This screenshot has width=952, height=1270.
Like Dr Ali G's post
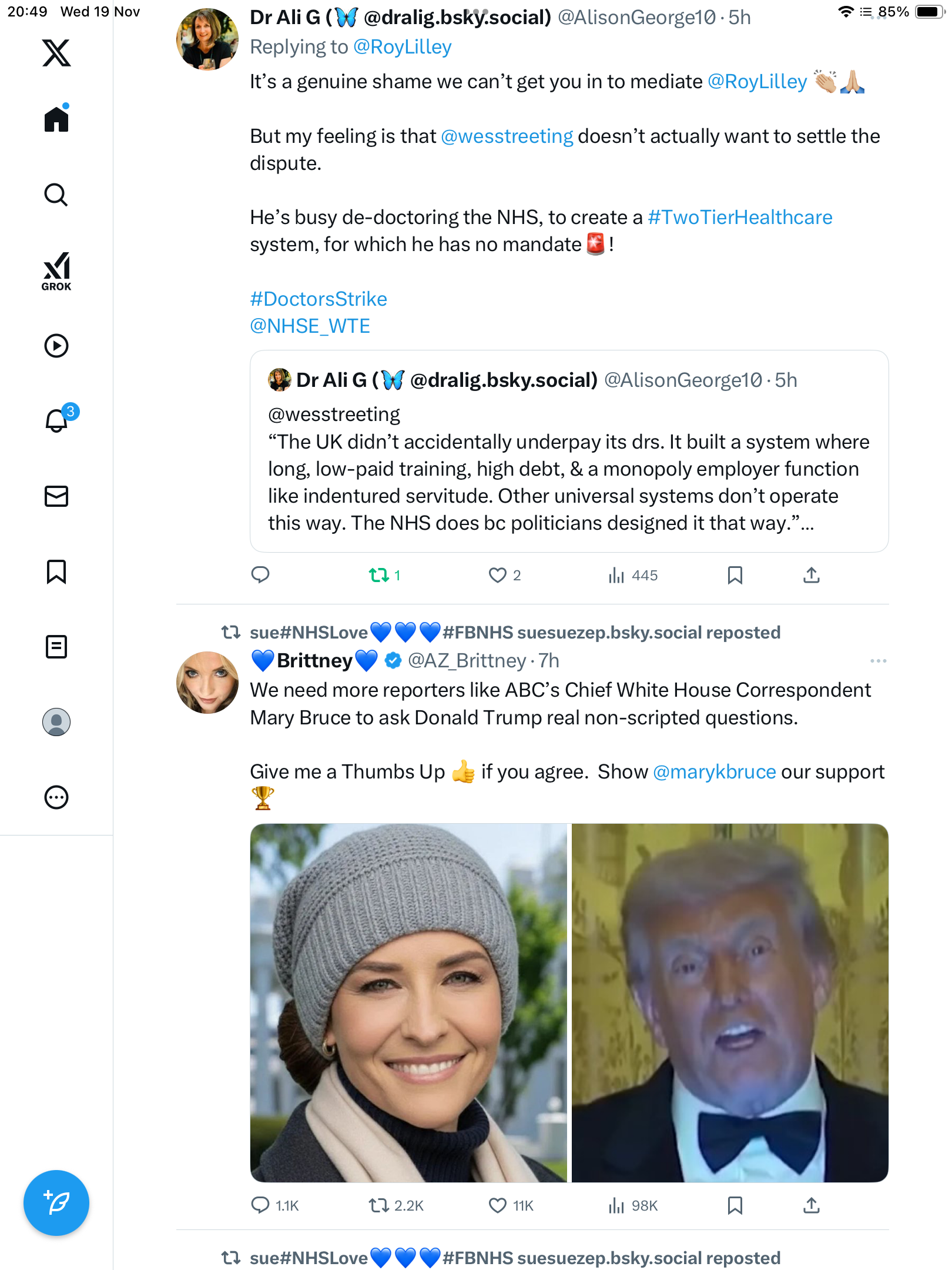(x=498, y=574)
